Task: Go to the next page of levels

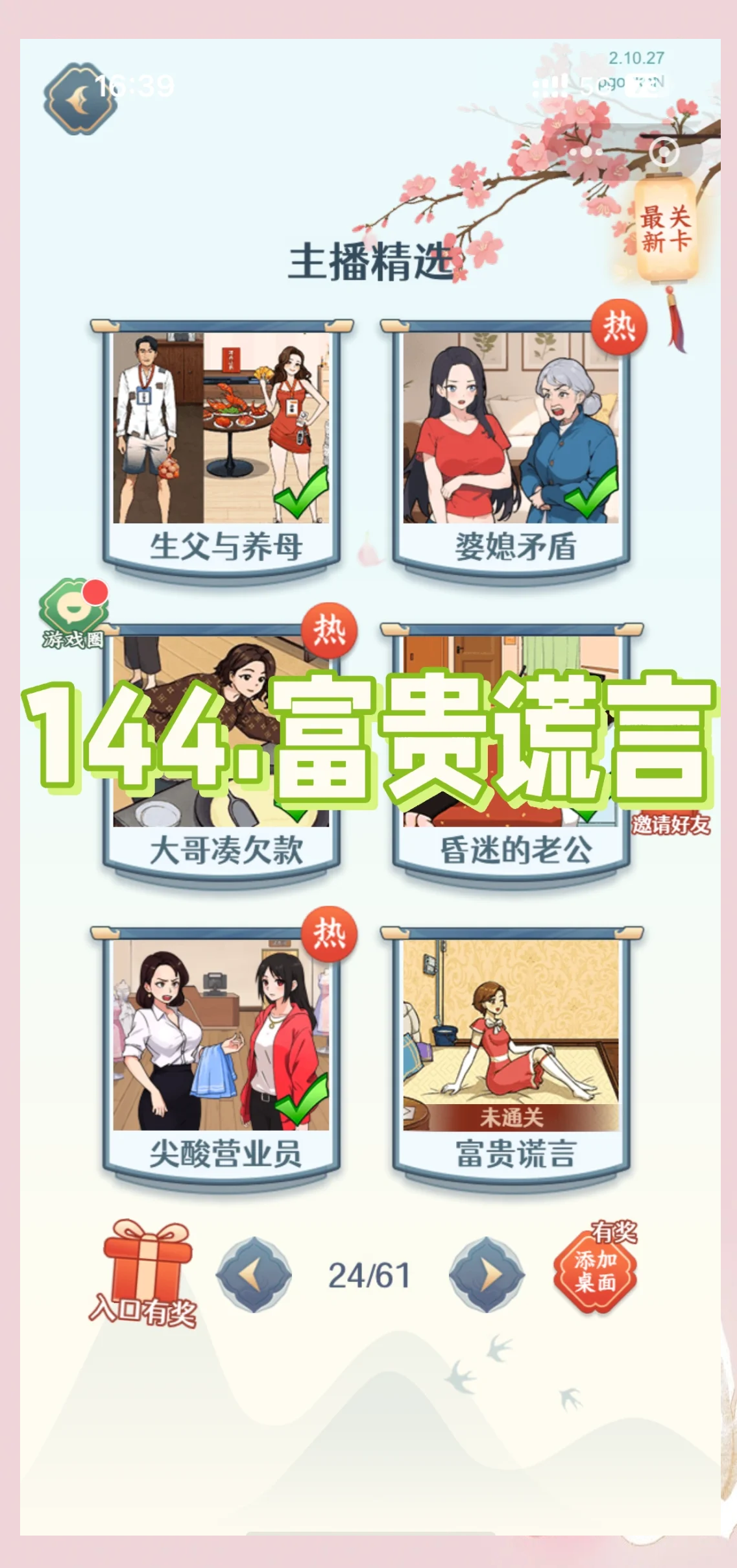Action: 487,1275
